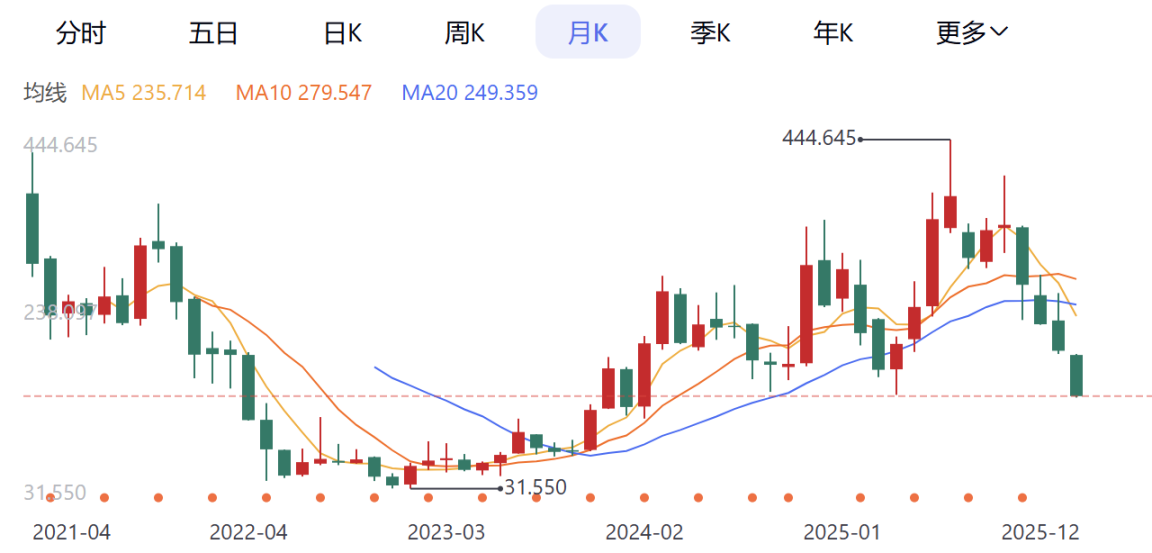Switch to the 周K tab
This screenshot has height=553, width=1152.
pos(464,33)
